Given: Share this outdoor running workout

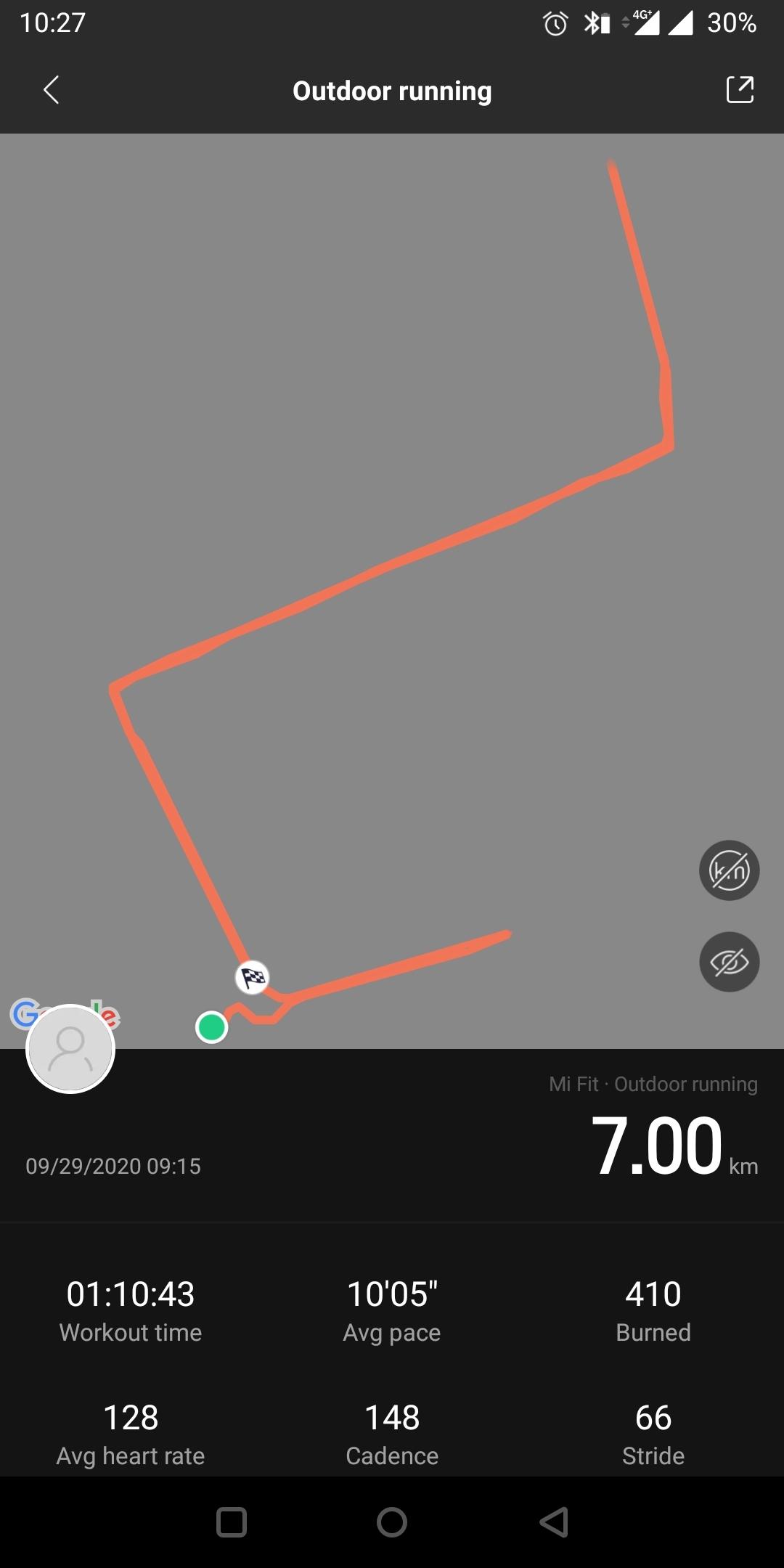Looking at the screenshot, I should [x=740, y=90].
